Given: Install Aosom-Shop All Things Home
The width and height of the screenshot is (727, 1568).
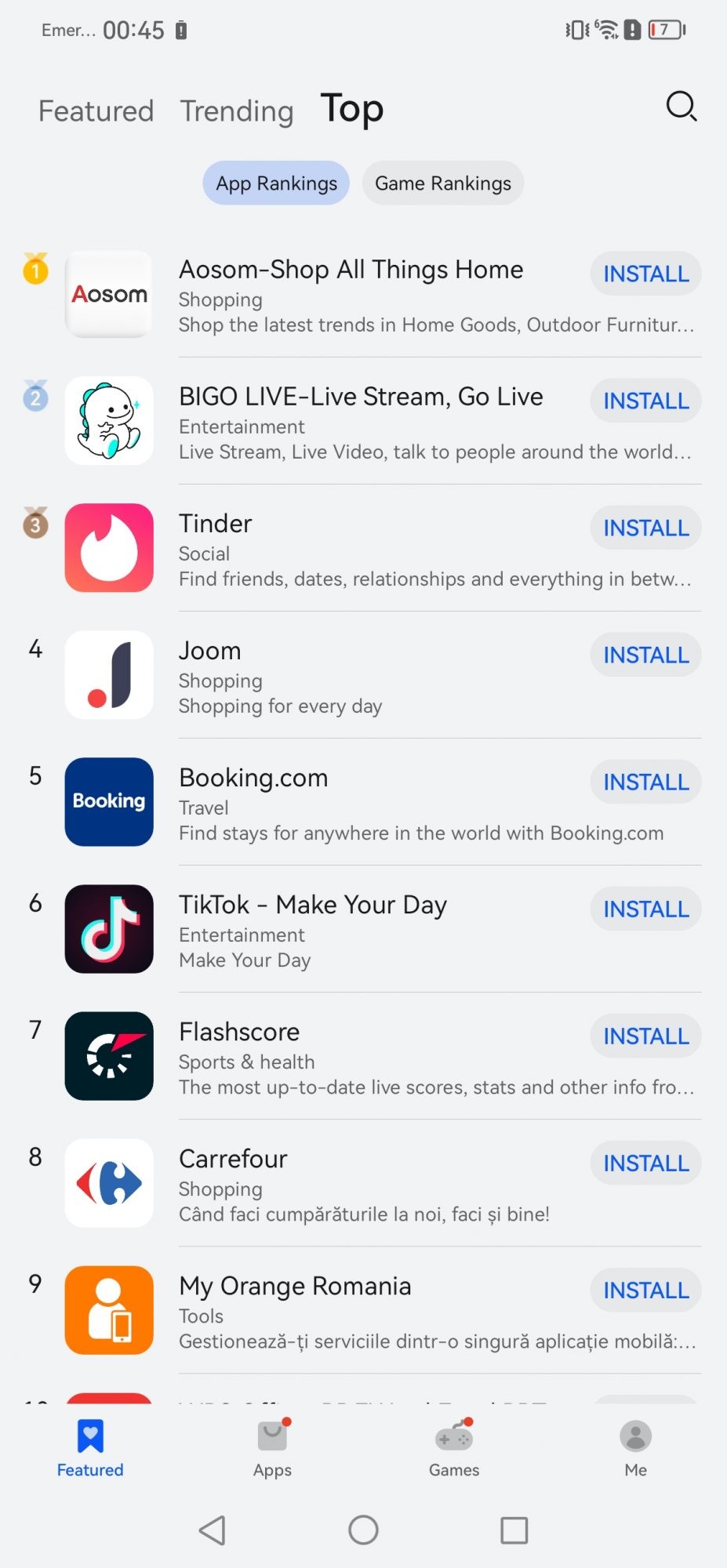Looking at the screenshot, I should pyautogui.click(x=645, y=274).
